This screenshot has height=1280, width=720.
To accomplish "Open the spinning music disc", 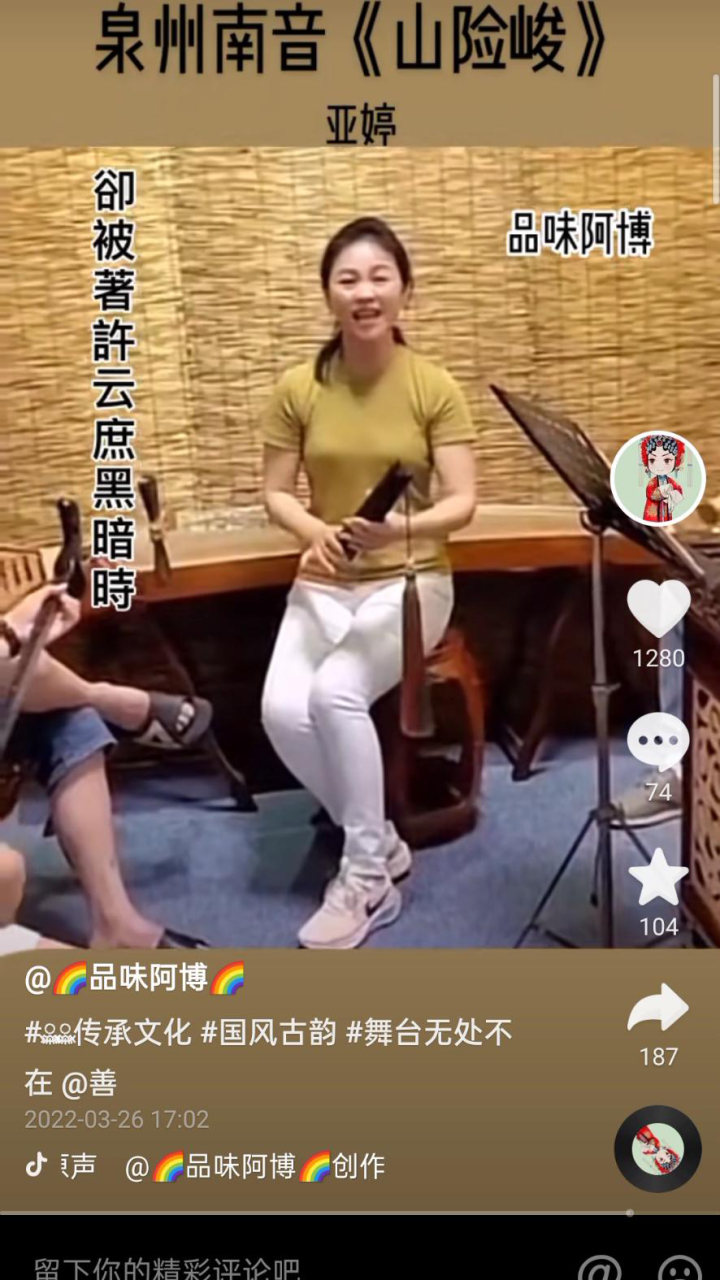I will click(x=658, y=1149).
